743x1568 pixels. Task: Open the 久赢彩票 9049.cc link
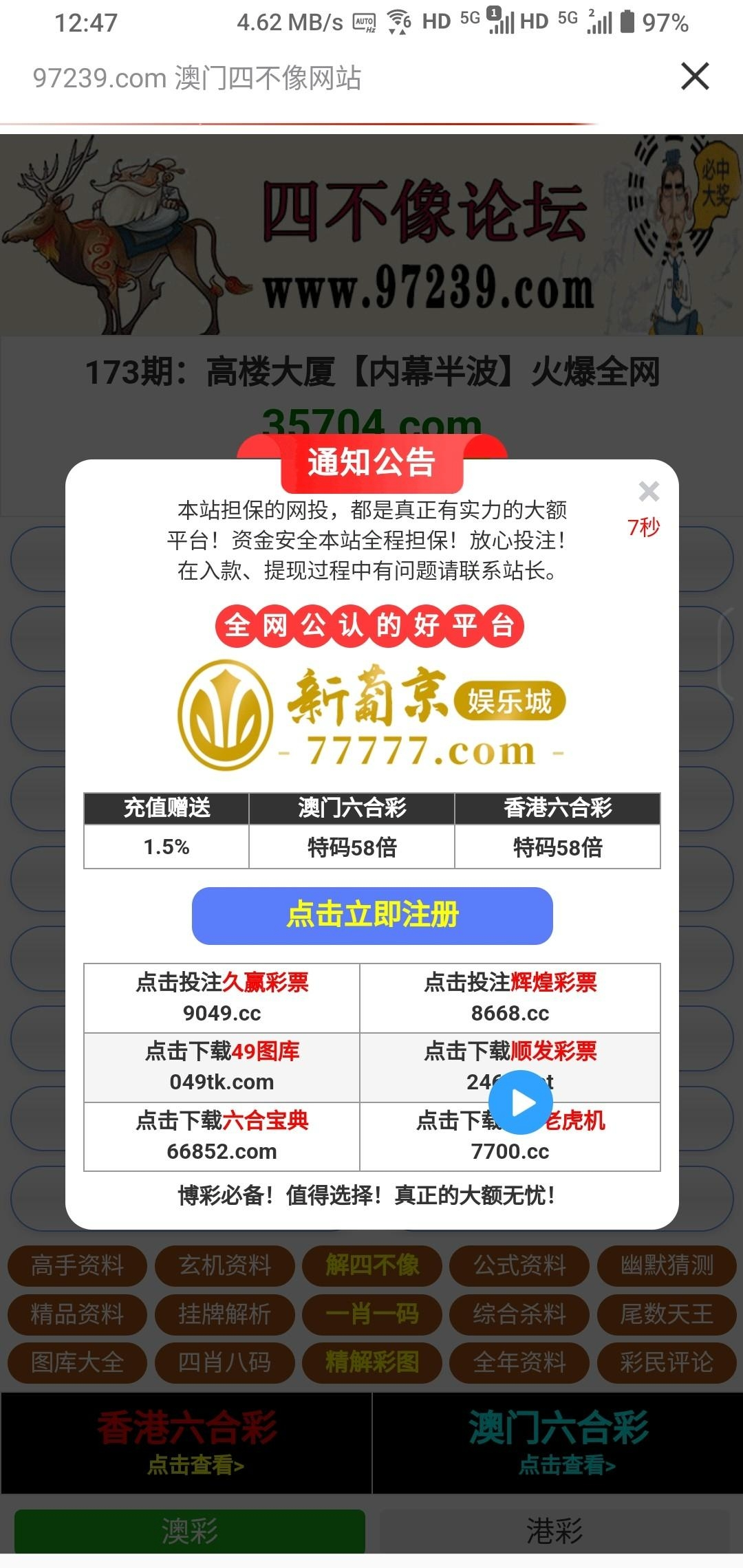tap(222, 998)
